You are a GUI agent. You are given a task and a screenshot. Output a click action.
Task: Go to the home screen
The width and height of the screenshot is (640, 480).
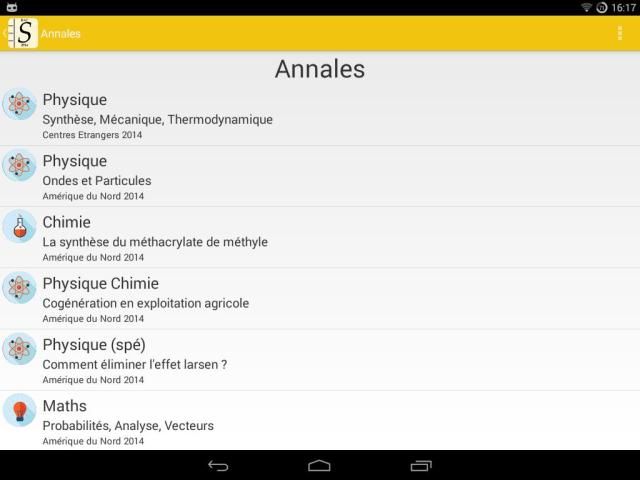pos(320,466)
